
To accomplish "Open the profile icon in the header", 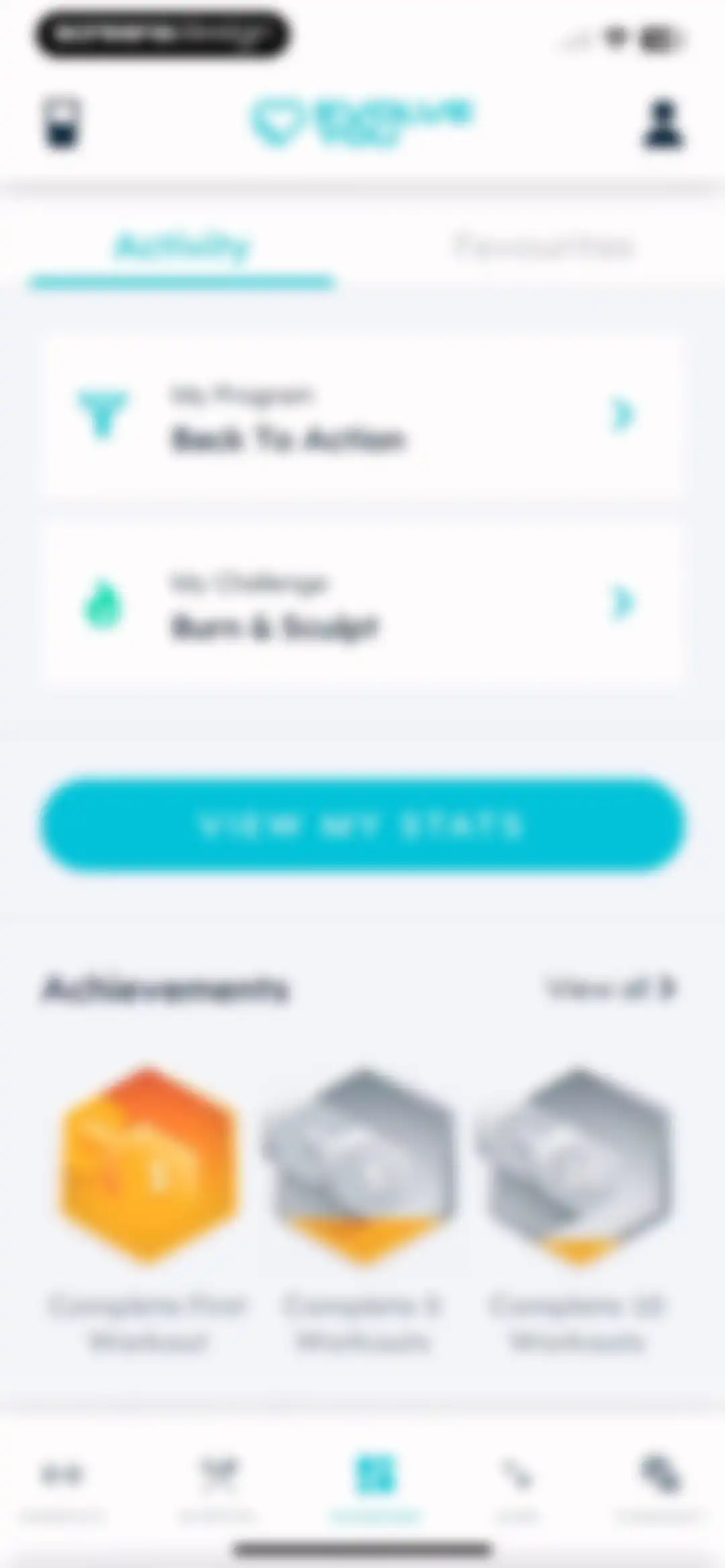I will tap(662, 124).
